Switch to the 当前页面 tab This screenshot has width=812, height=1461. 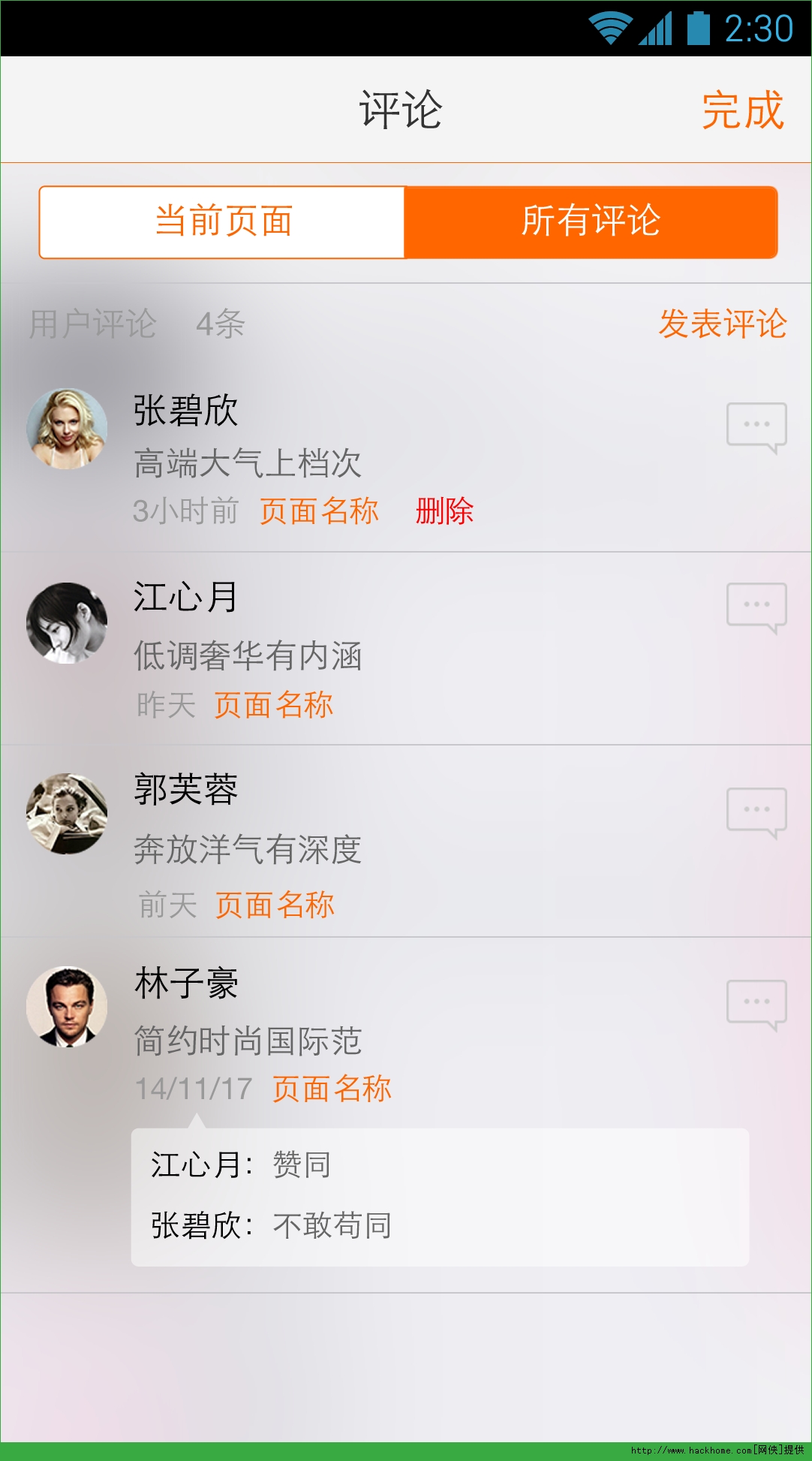coord(223,222)
